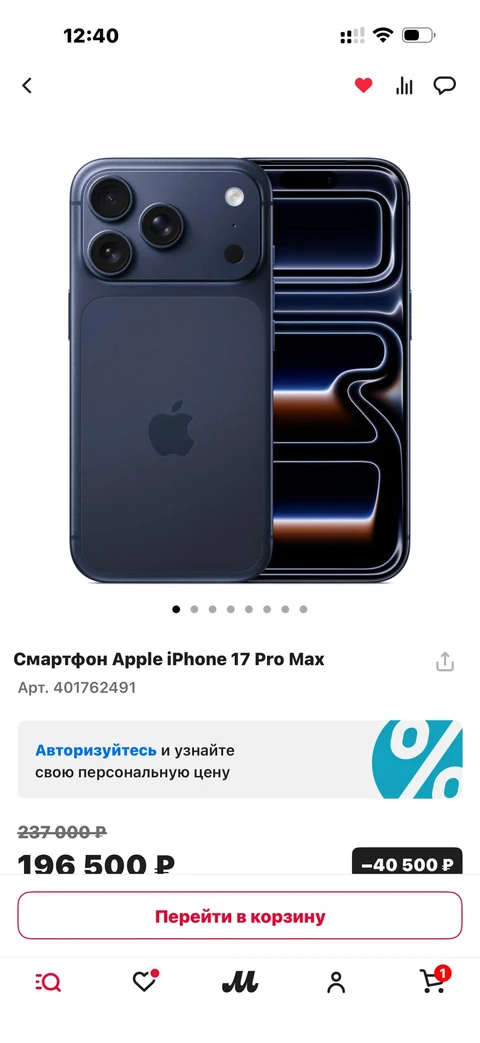Go back using the top-left arrow
Image resolution: width=480 pixels, height=1043 pixels.
click(27, 86)
